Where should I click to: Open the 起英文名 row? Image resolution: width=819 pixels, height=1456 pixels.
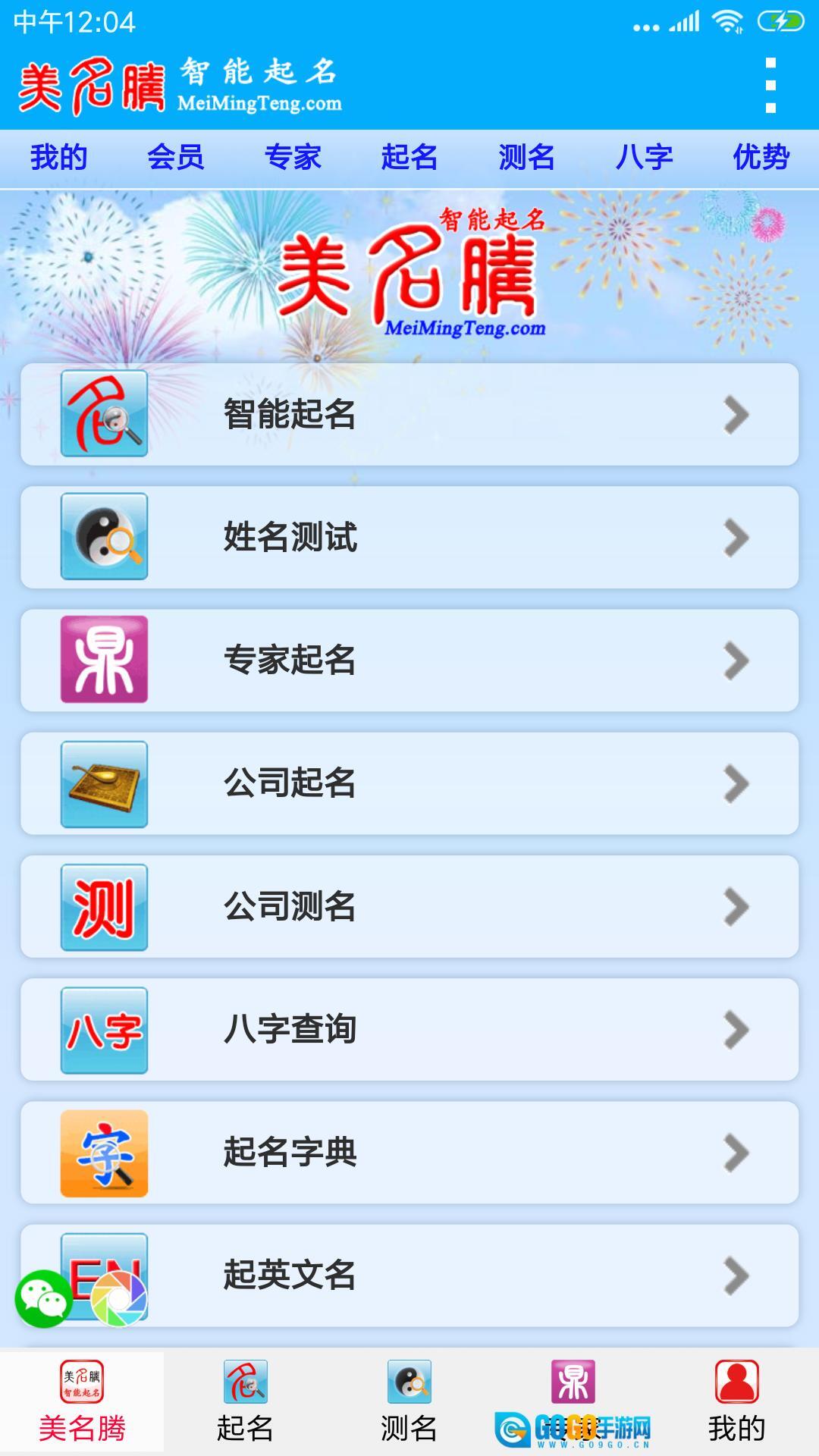[409, 1274]
